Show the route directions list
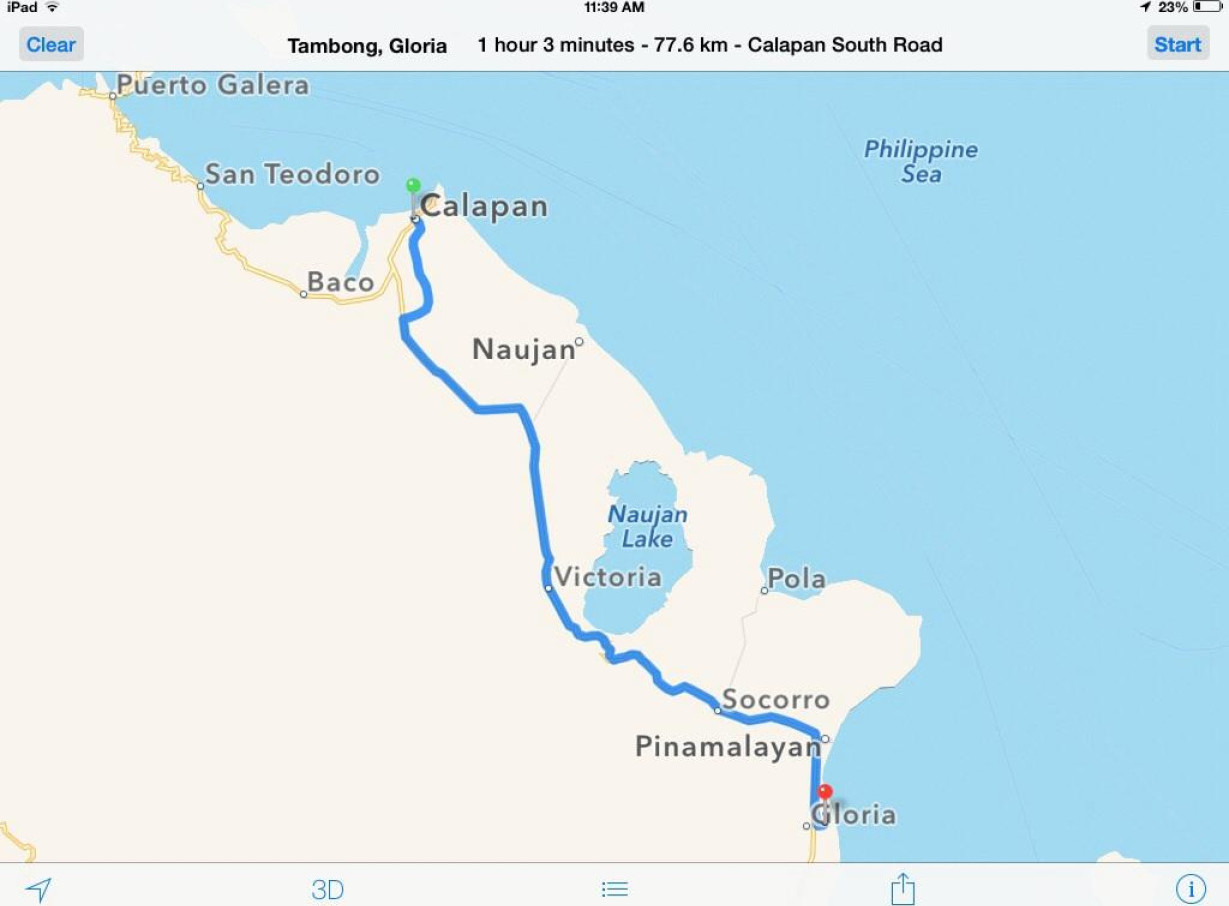Image resolution: width=1229 pixels, height=906 pixels. (x=614, y=889)
